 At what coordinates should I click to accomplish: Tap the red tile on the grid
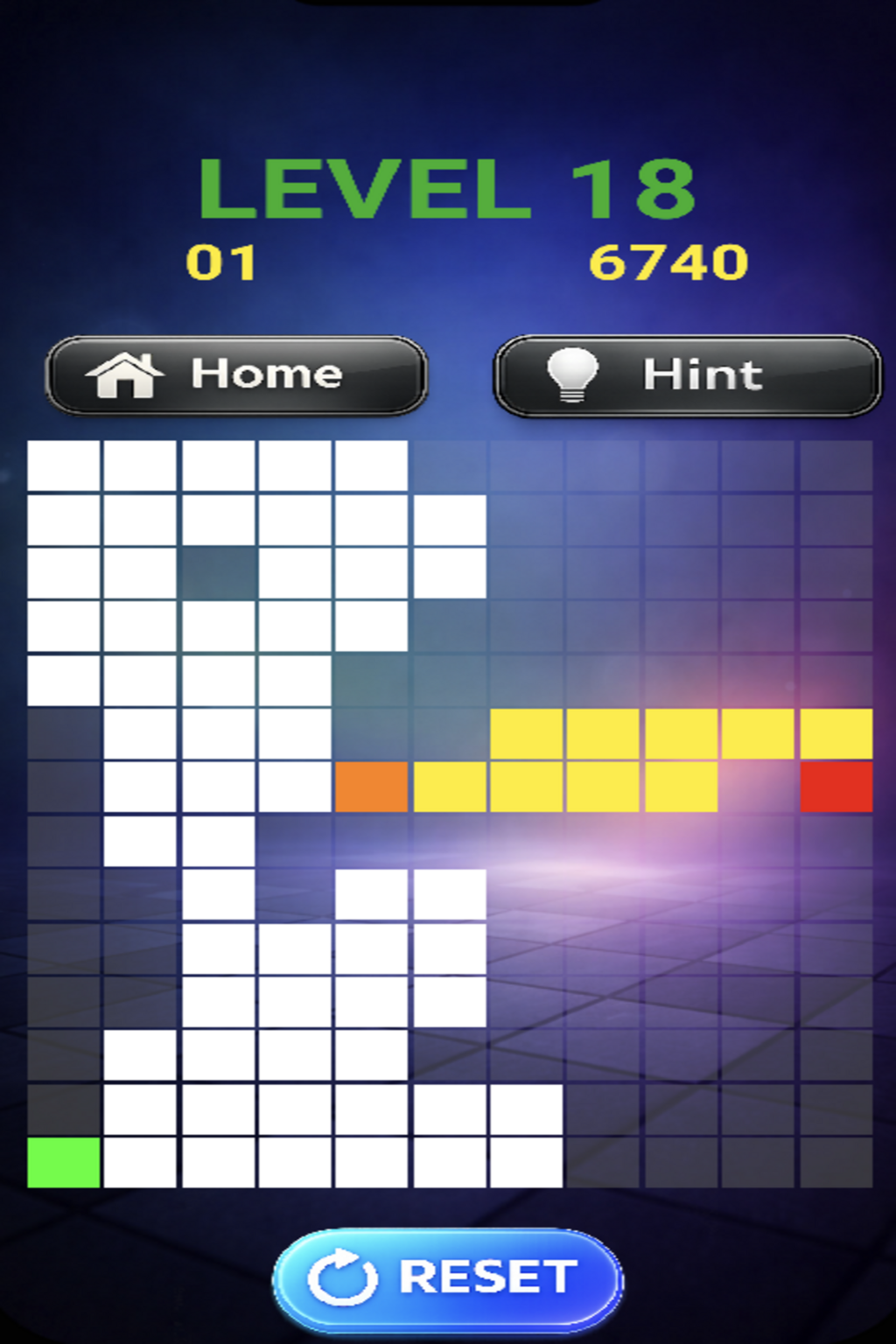[x=836, y=787]
